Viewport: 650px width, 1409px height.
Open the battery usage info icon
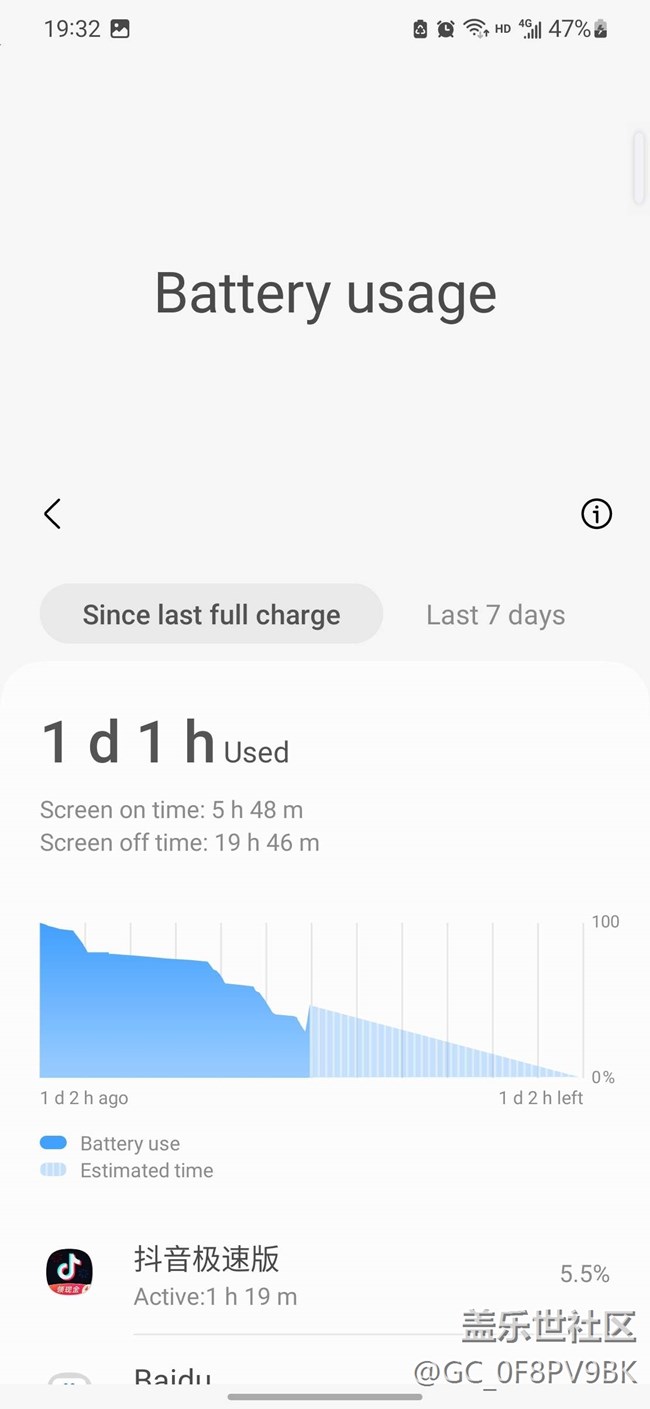point(596,514)
